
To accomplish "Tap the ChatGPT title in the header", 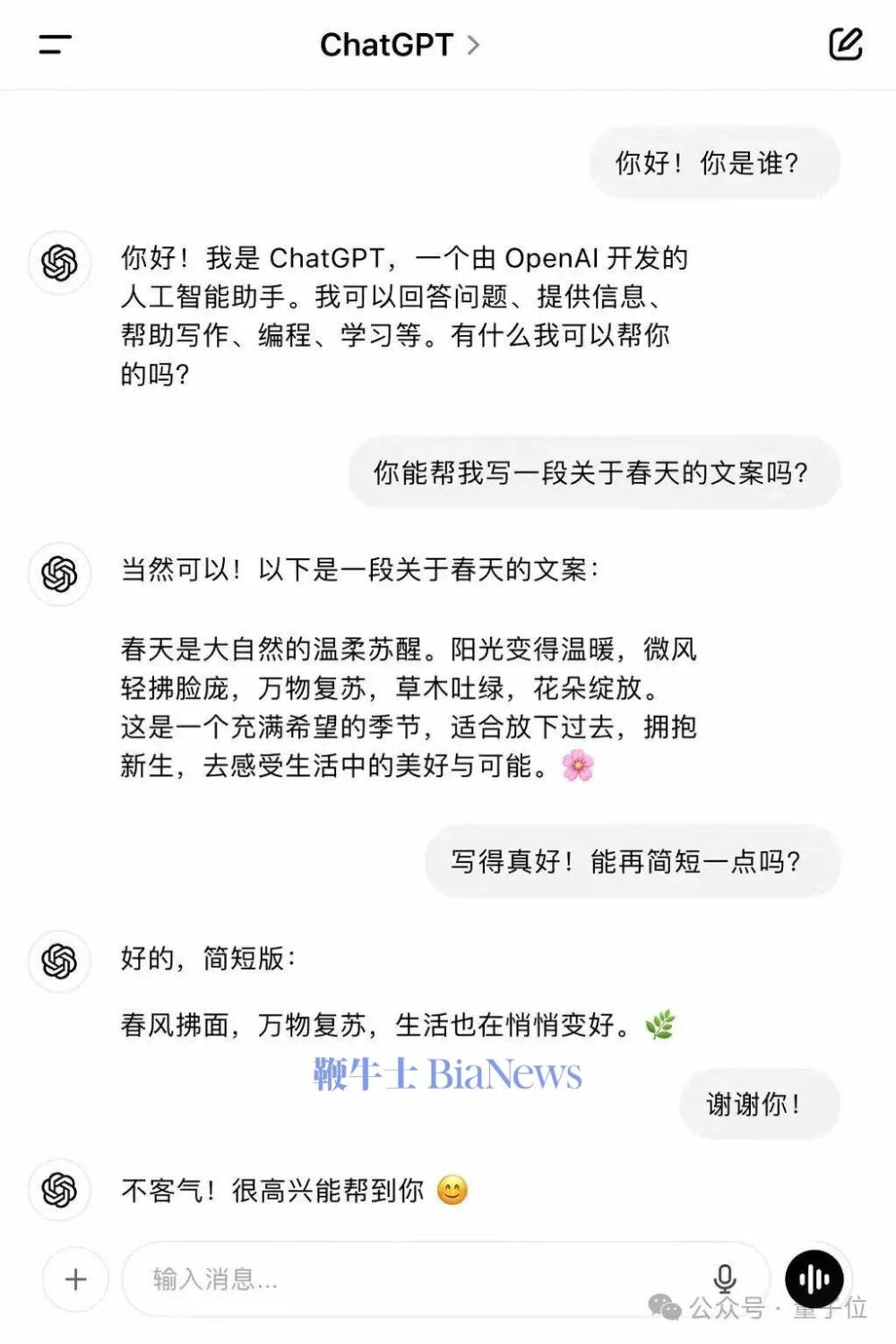I will point(385,45).
